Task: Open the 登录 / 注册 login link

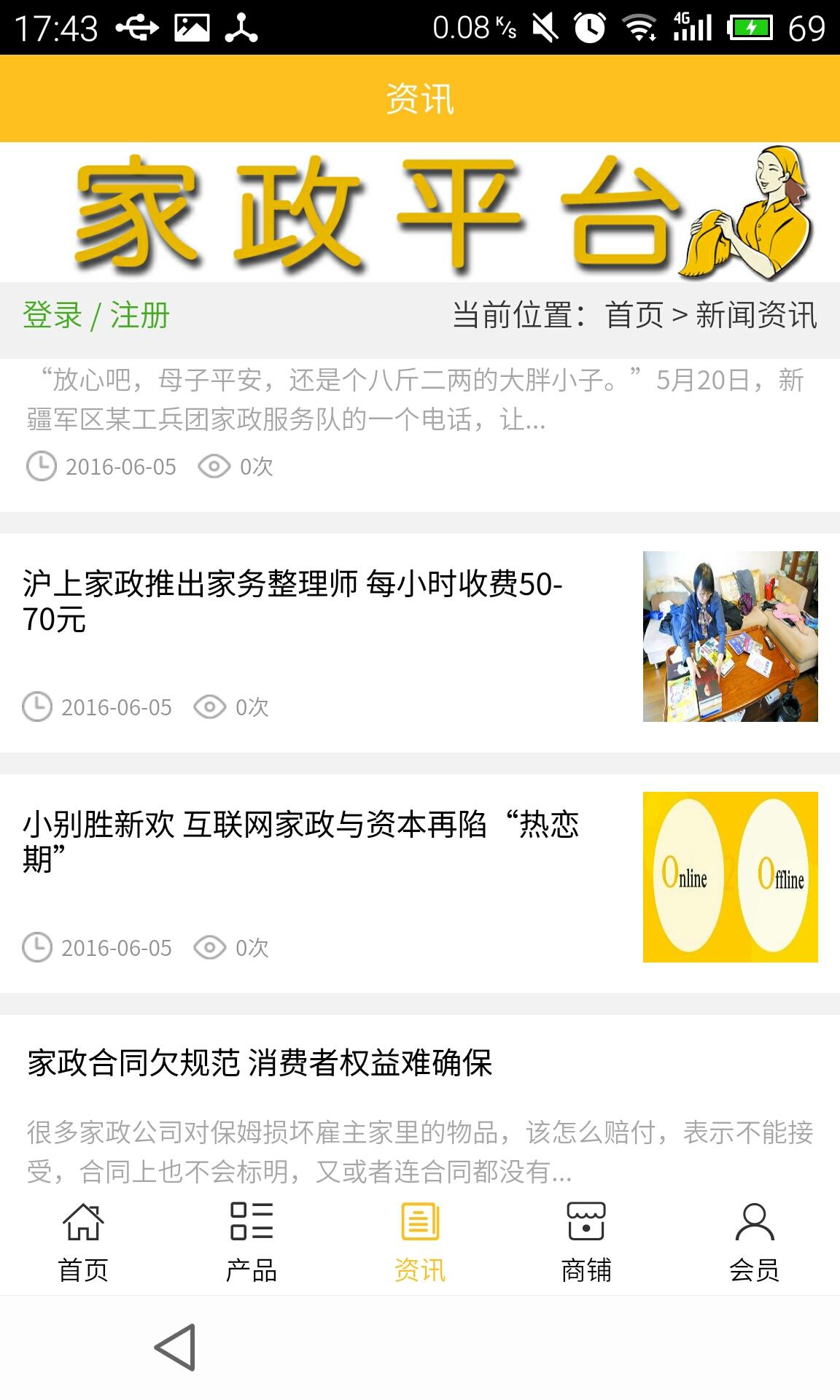Action: [96, 316]
